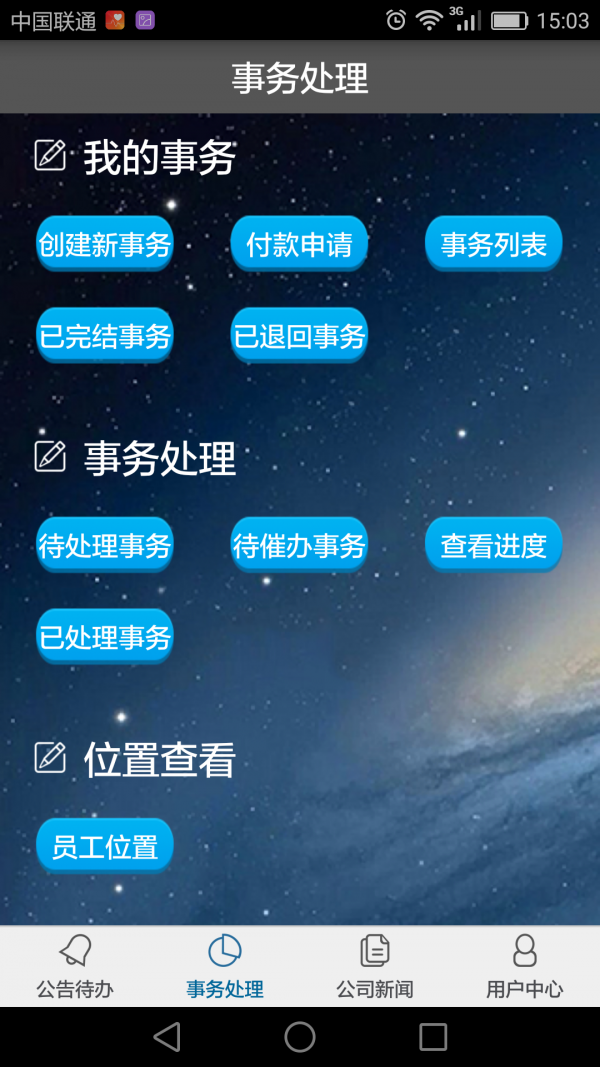This screenshot has width=600, height=1067.
Task: Check 查看进度 progress
Action: [493, 545]
